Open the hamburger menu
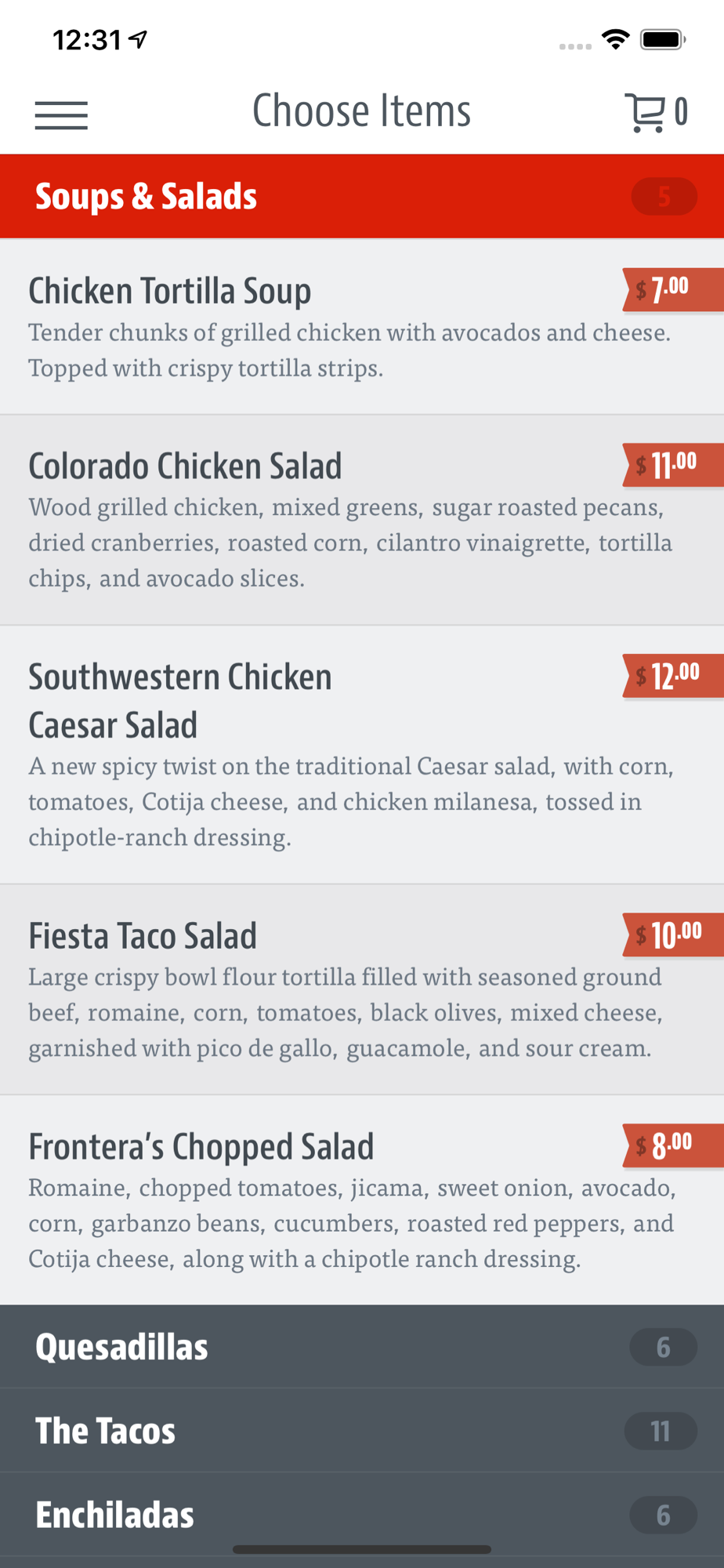 coord(61,115)
